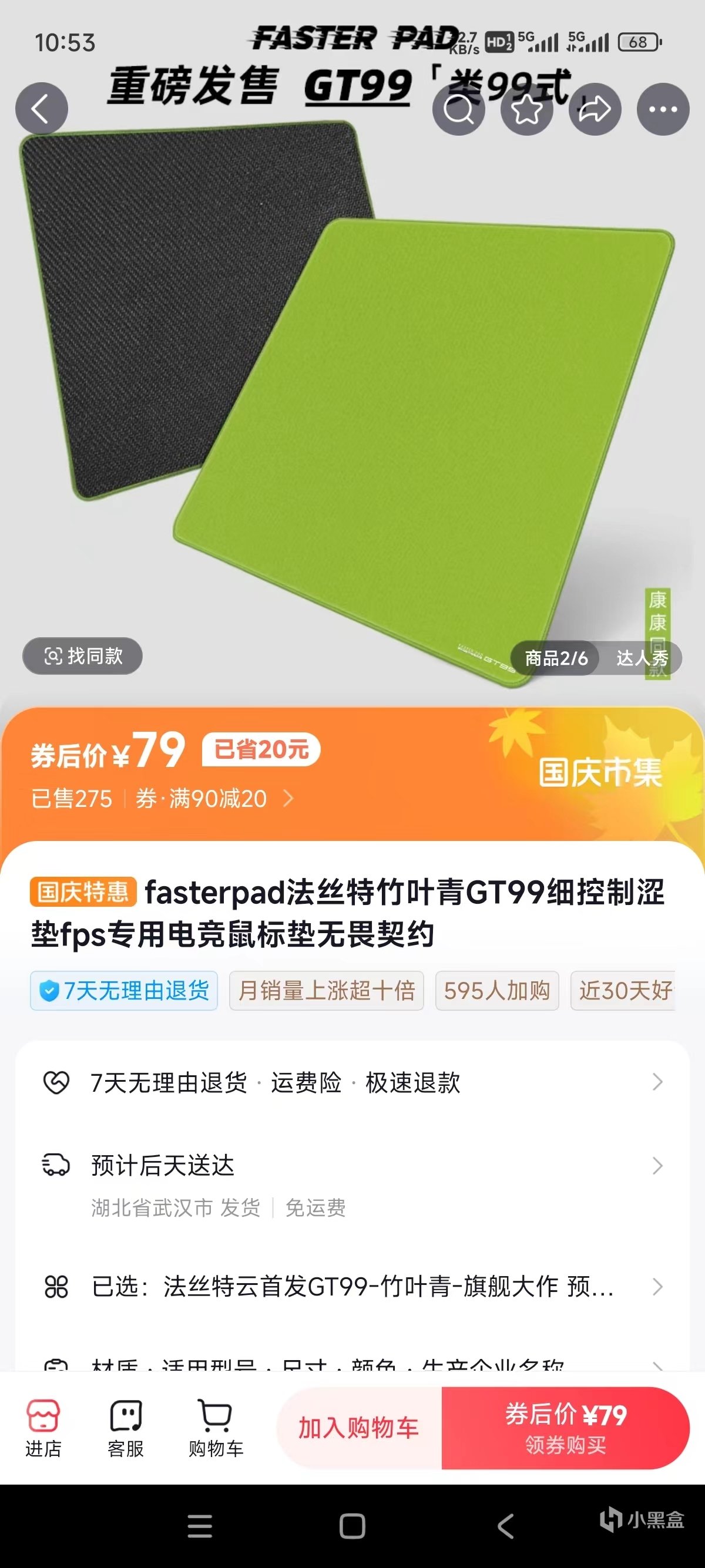
Task: Tap the 7天无理由退货 chip
Action: [x=124, y=991]
